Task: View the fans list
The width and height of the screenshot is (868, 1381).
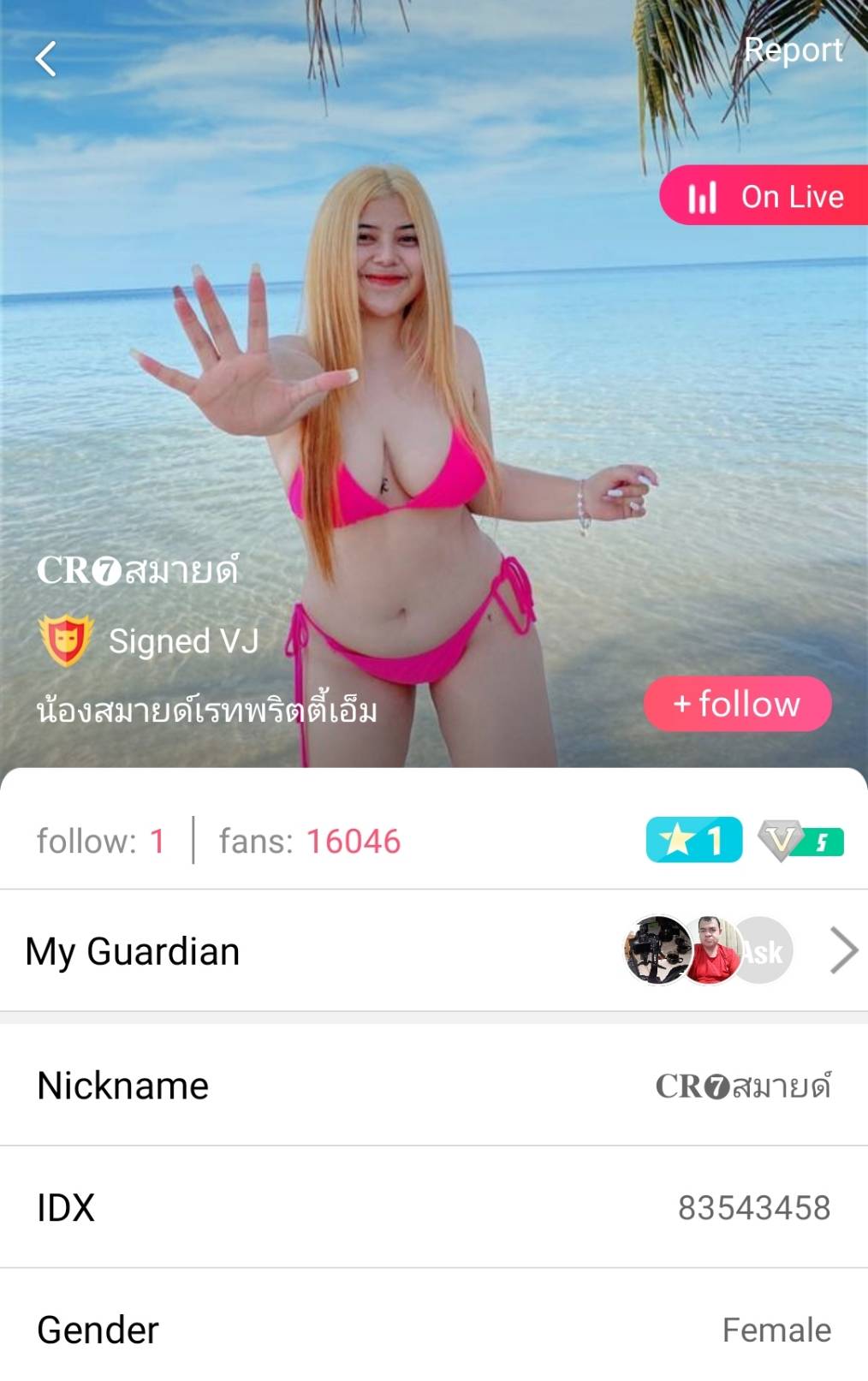Action: pyautogui.click(x=309, y=842)
